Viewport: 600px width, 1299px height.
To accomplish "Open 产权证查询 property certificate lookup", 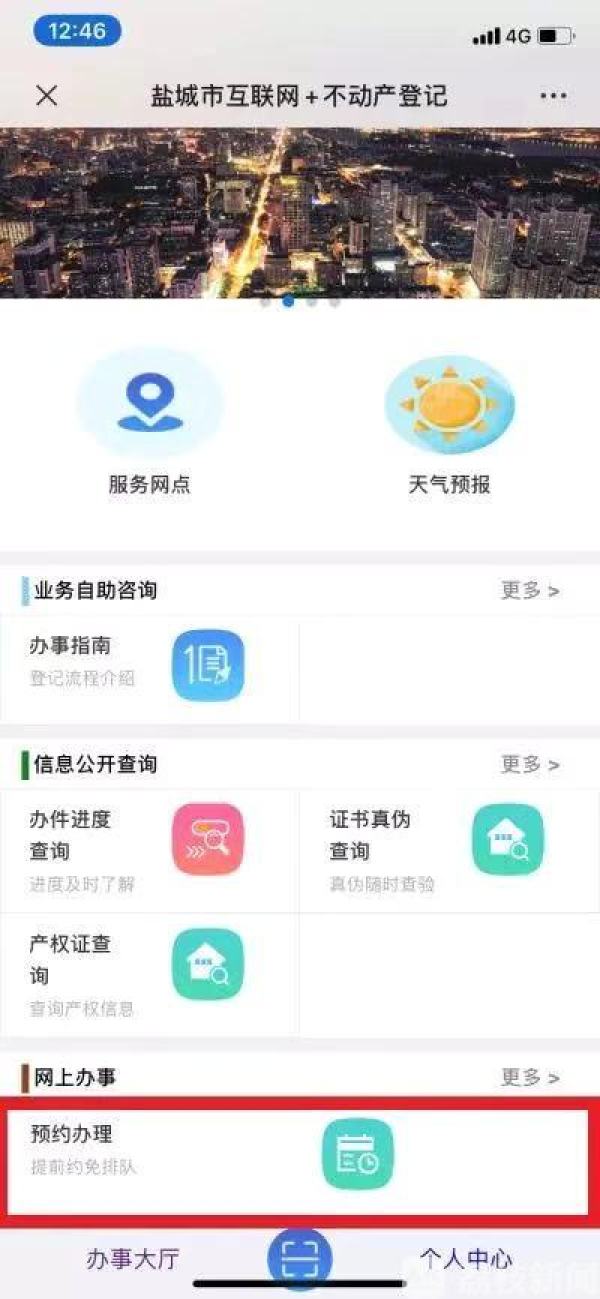I will click(150, 973).
